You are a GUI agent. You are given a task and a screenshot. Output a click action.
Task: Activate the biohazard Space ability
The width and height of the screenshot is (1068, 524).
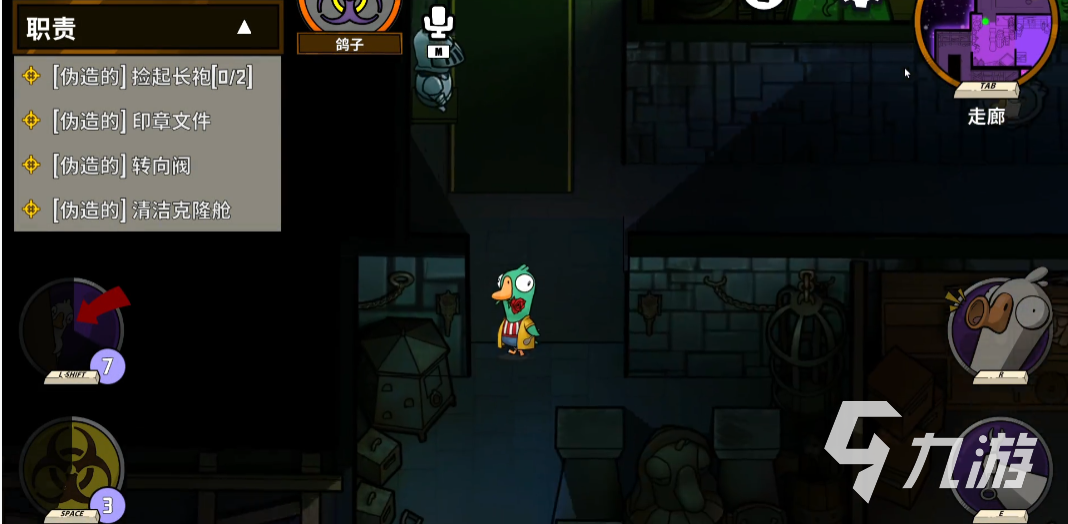pos(72,467)
